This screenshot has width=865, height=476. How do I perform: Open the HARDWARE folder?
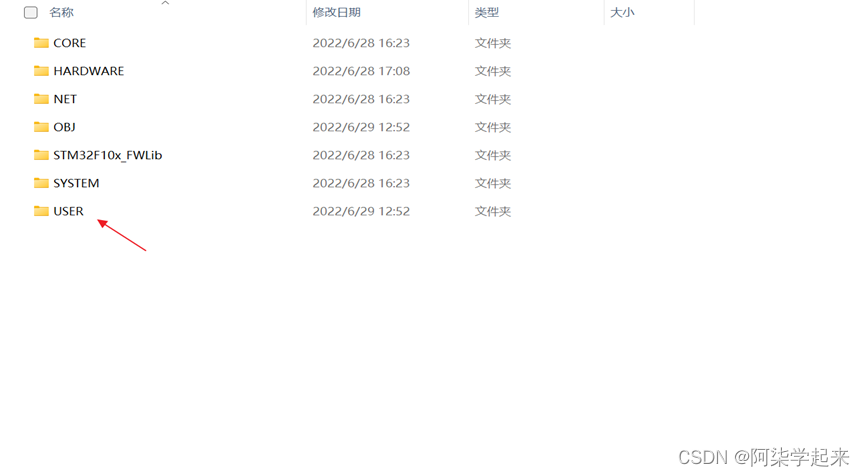88,71
